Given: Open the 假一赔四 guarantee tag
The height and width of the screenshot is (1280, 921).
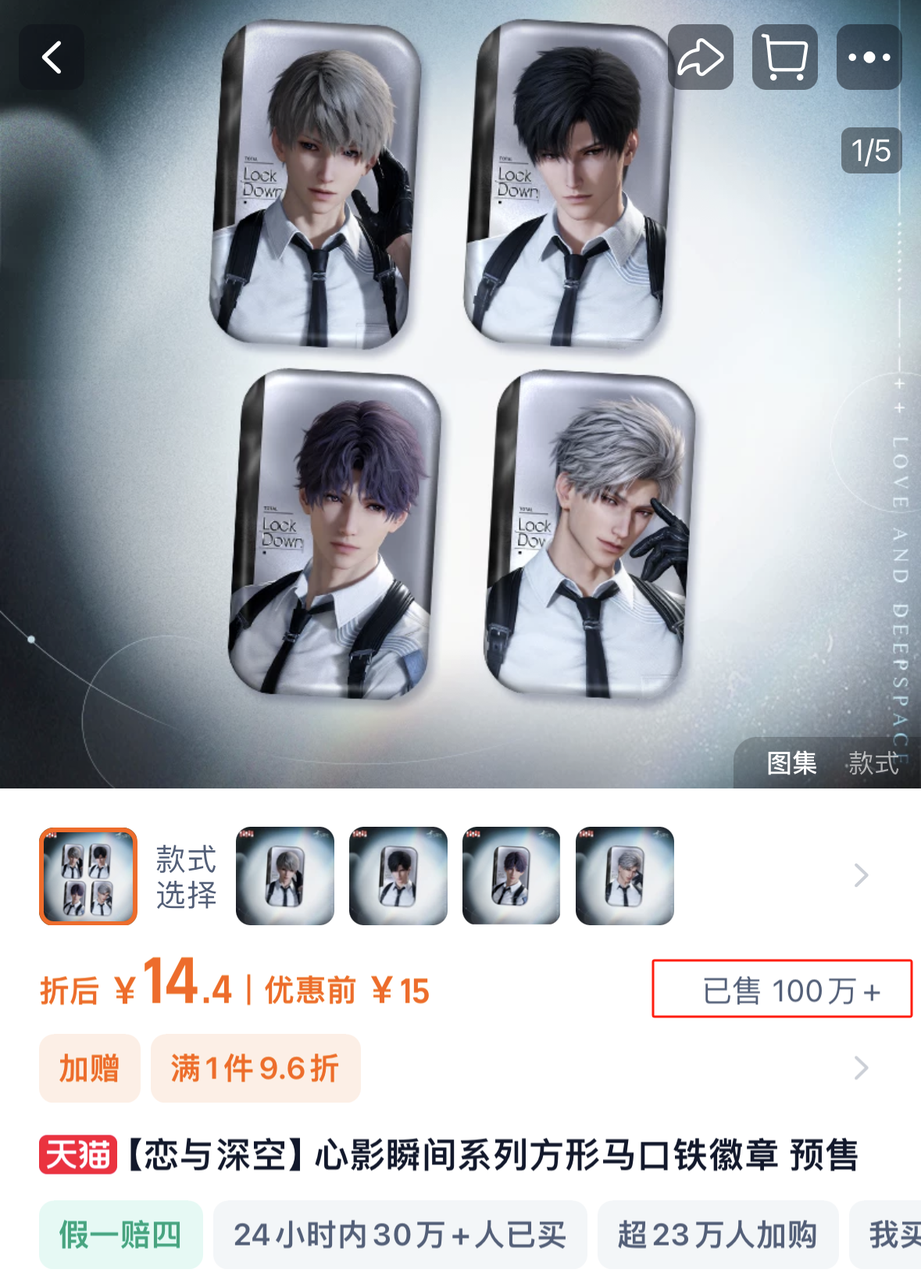Looking at the screenshot, I should (120, 1235).
